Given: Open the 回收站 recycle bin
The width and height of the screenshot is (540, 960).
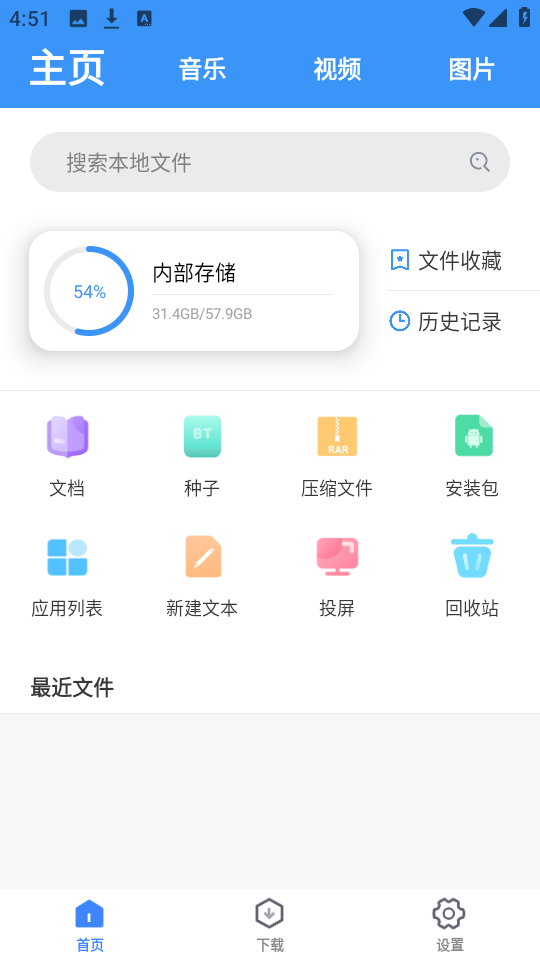Looking at the screenshot, I should coord(472,576).
